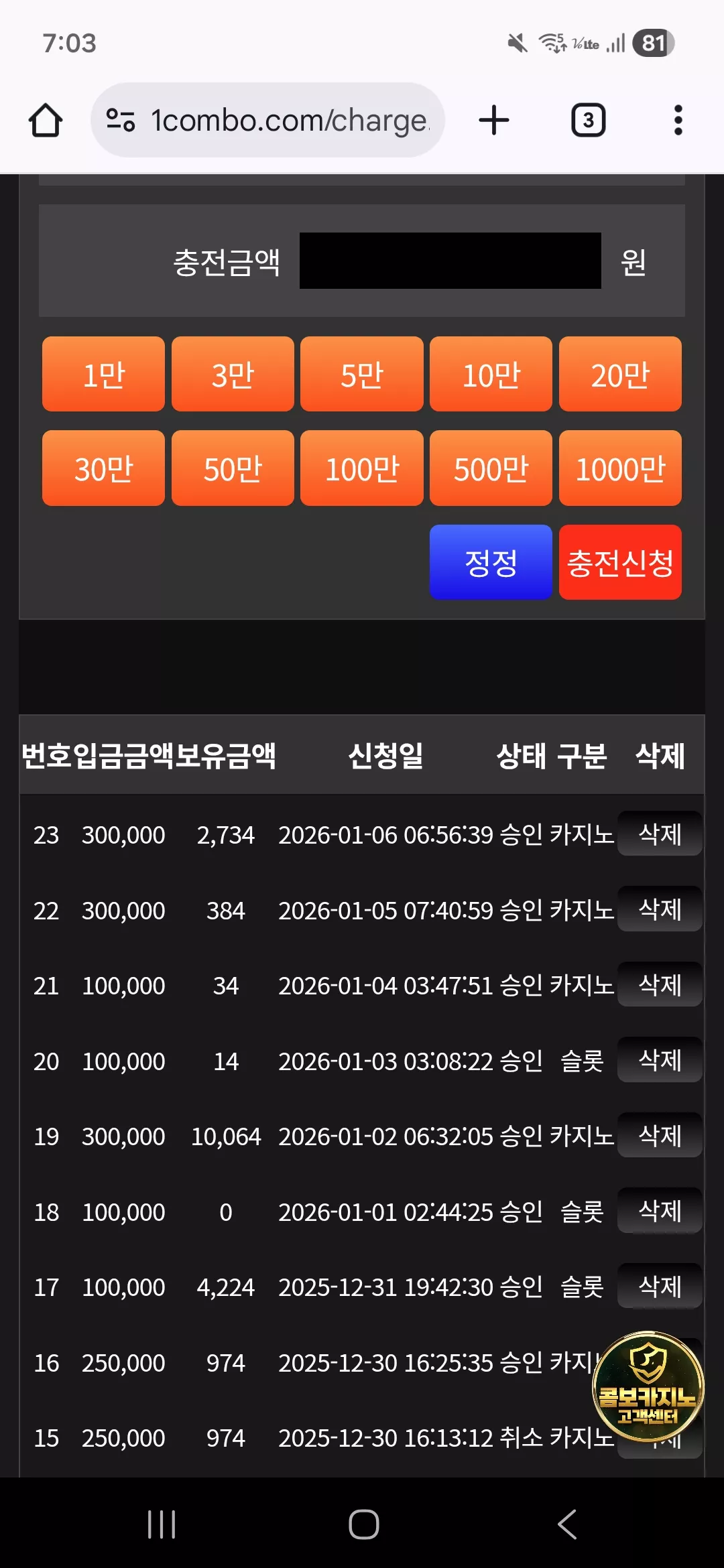This screenshot has height=1568, width=724.
Task: Tap the 100만 amount button
Action: tap(362, 468)
